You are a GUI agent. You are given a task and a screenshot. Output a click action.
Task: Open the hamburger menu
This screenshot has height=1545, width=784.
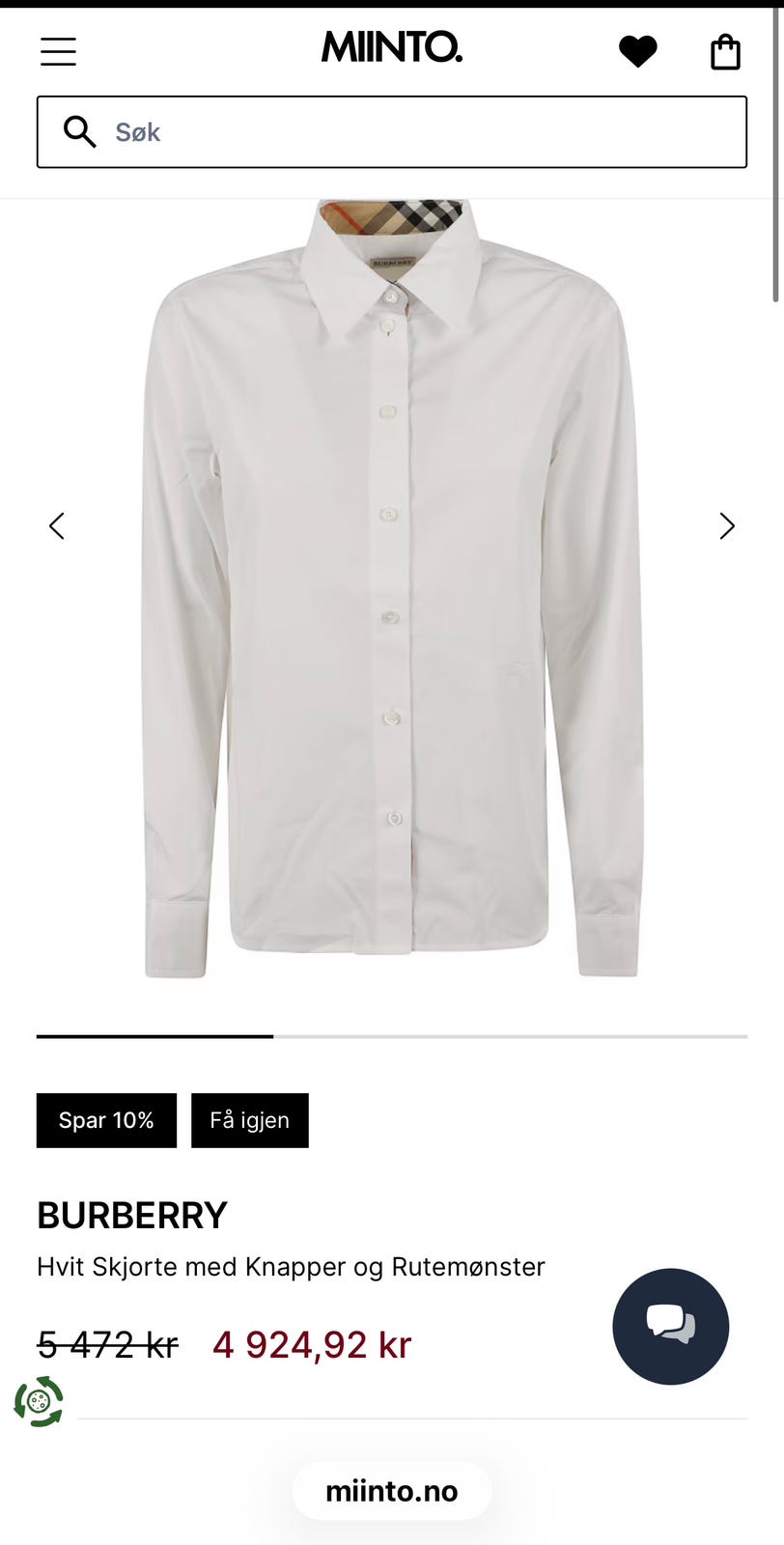point(58,51)
